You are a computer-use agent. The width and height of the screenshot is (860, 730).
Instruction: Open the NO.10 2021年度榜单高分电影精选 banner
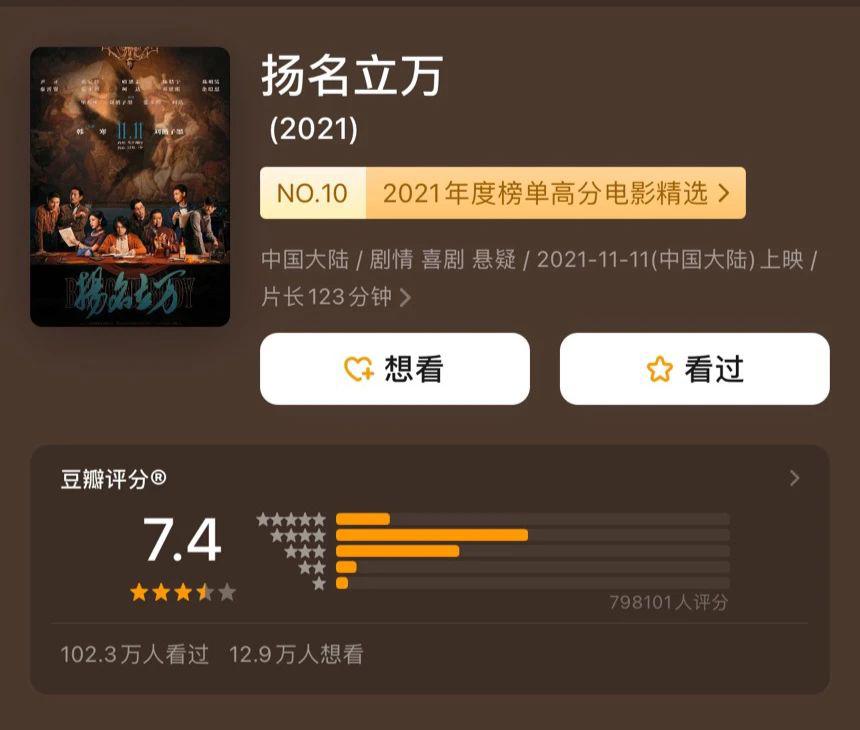[502, 193]
